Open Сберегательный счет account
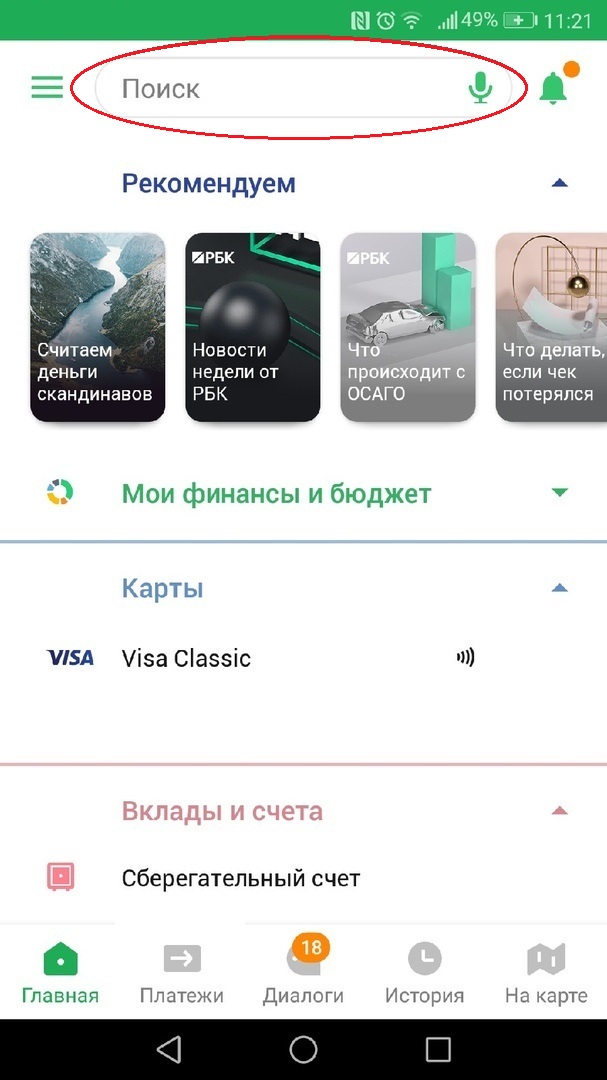This screenshot has width=607, height=1080. pos(240,878)
